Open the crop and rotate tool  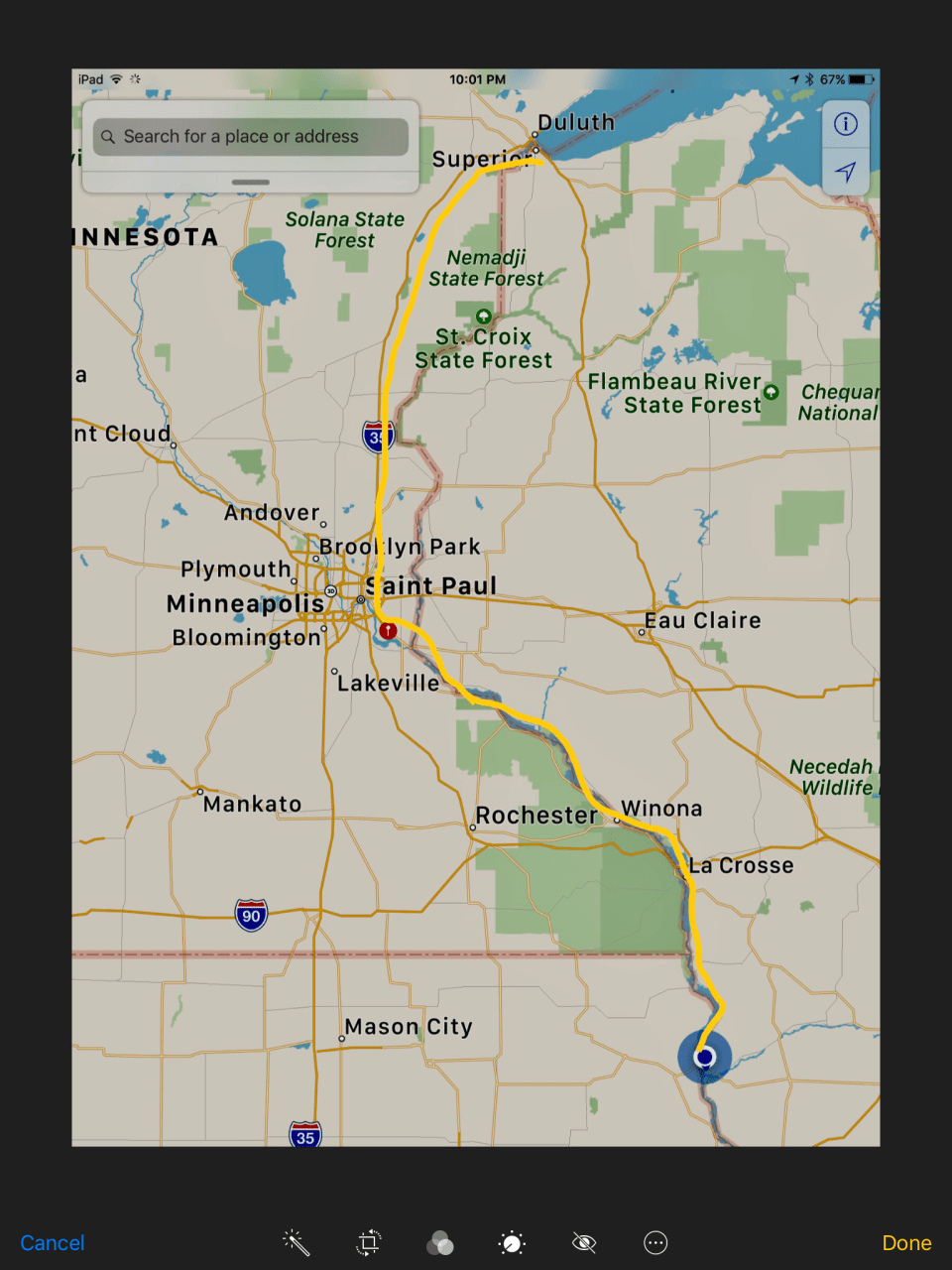[x=369, y=1242]
